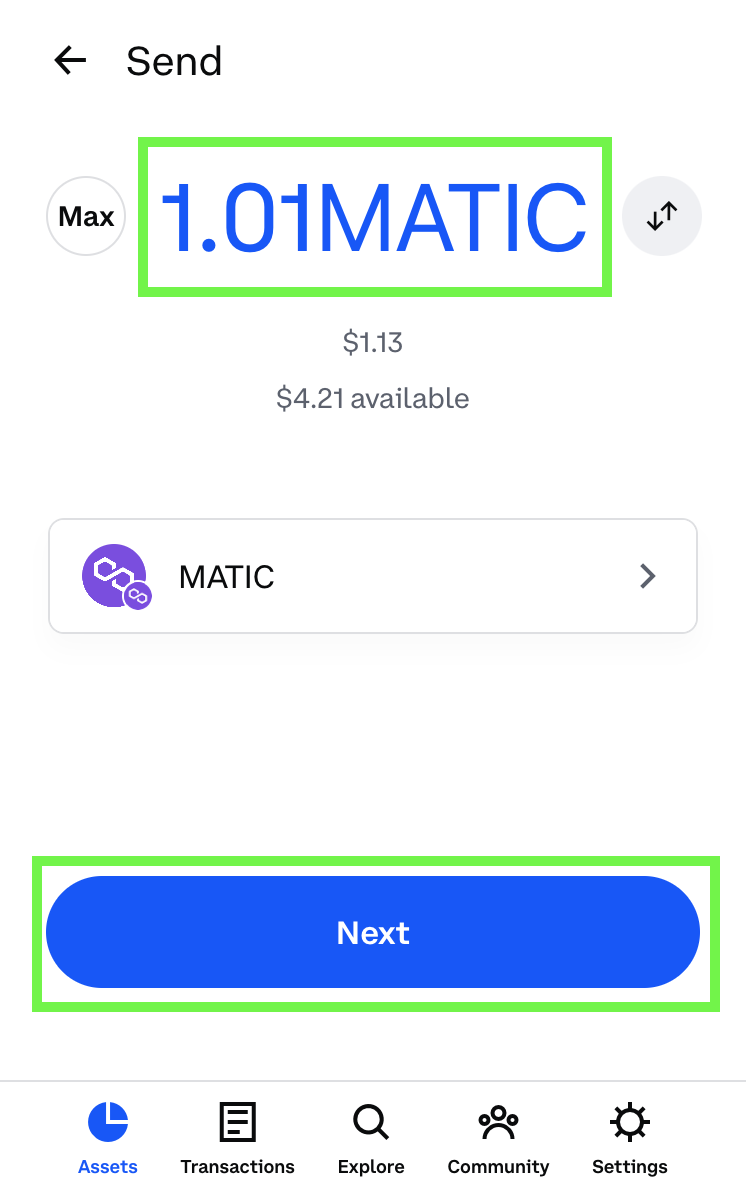Open the Settings tab

point(629,1138)
